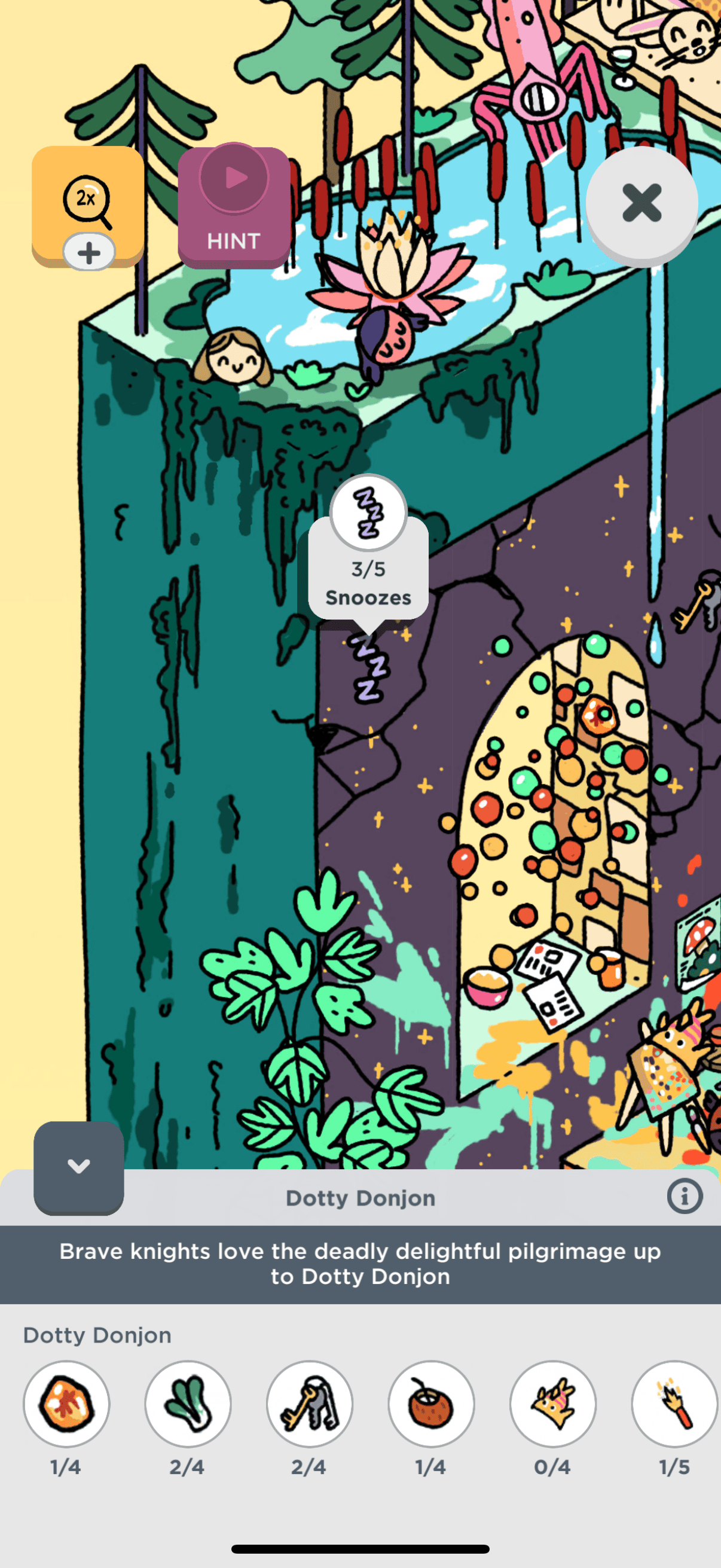The height and width of the screenshot is (1568, 721).
Task: Close the current scene view
Action: point(641,203)
